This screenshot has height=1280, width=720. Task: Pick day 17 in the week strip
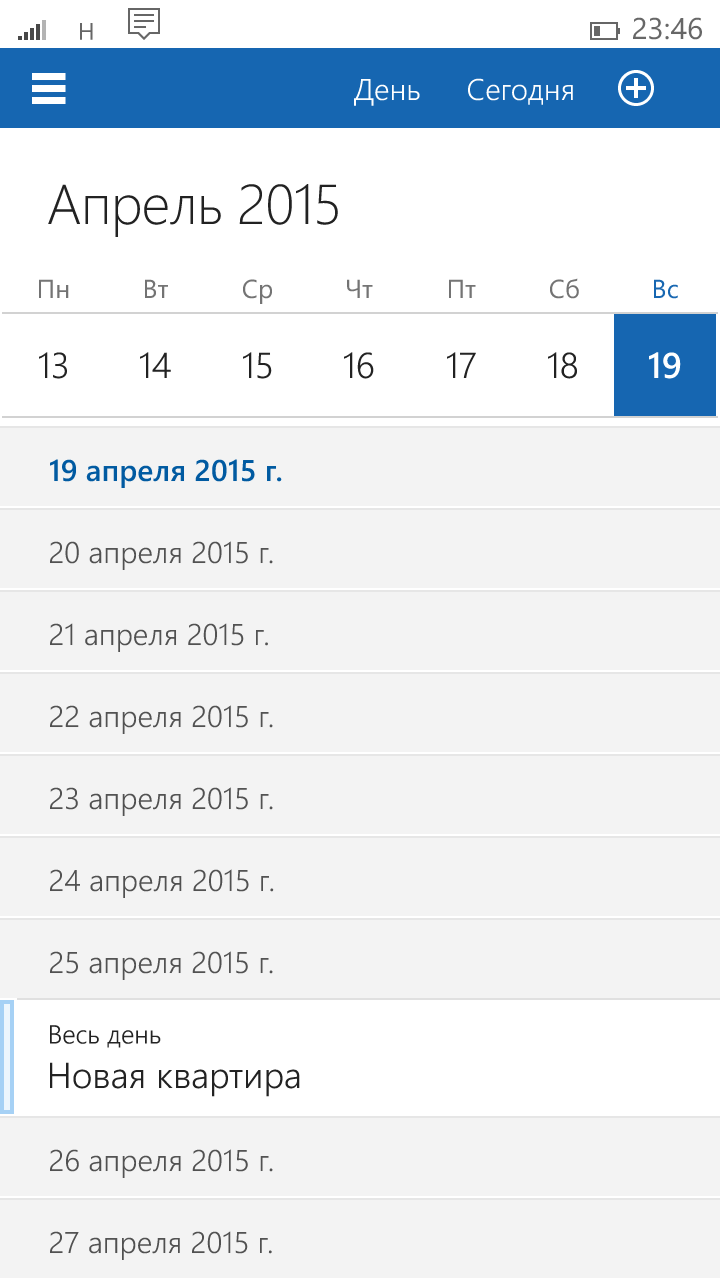[x=461, y=365]
